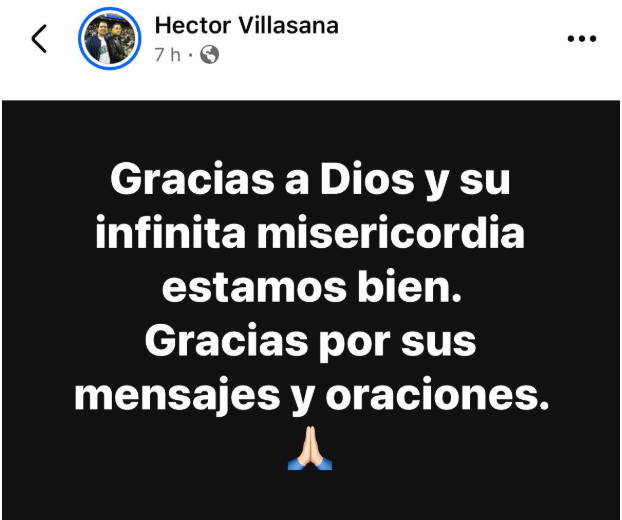Open Hector Villasana's profile picture
Screen dimensions: 622x520
tap(110, 39)
